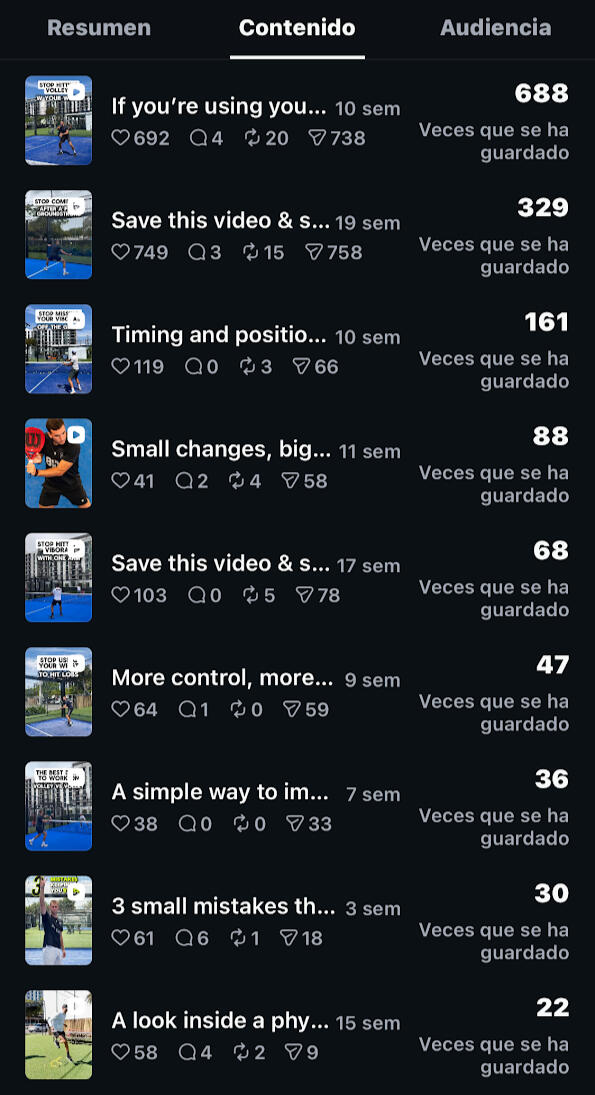
Task: Open the "A simple way to im..." post
Action: 298,806
